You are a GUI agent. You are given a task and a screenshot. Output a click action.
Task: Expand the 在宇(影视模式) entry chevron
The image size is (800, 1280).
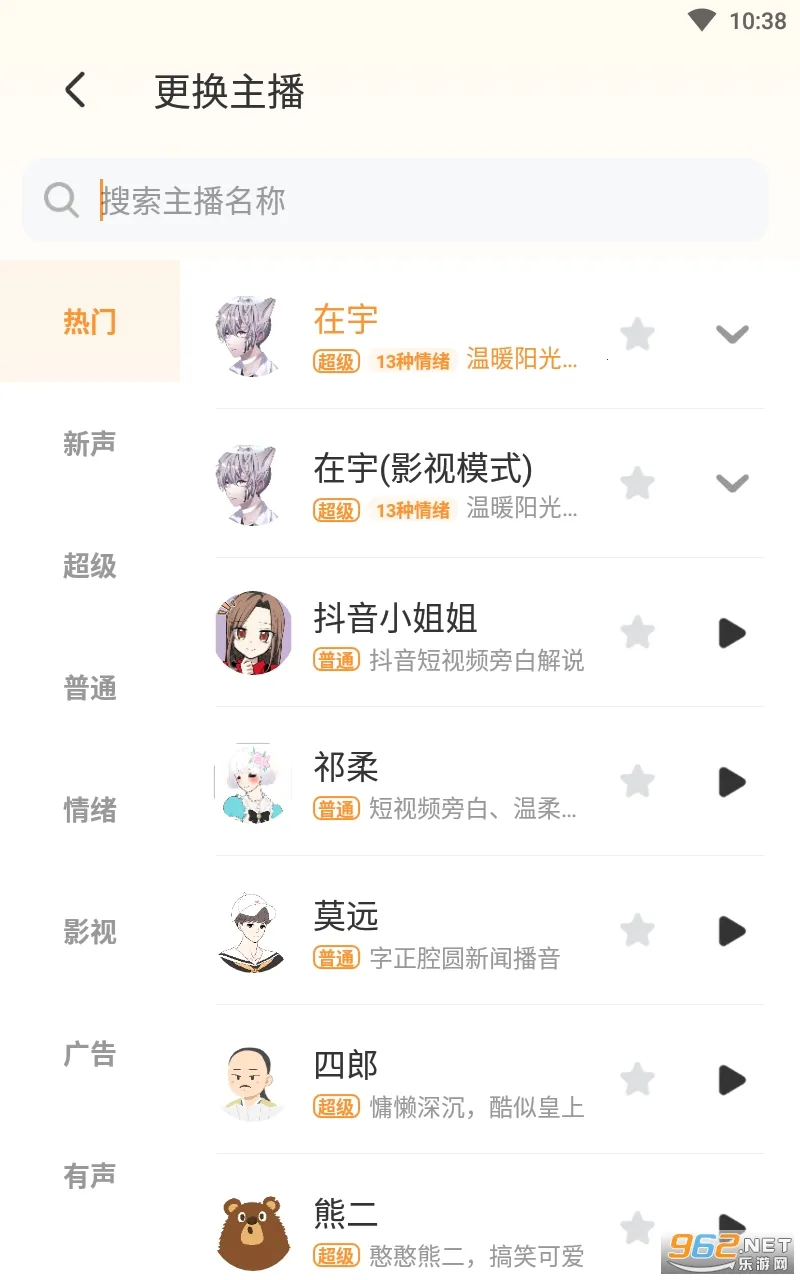tap(731, 483)
